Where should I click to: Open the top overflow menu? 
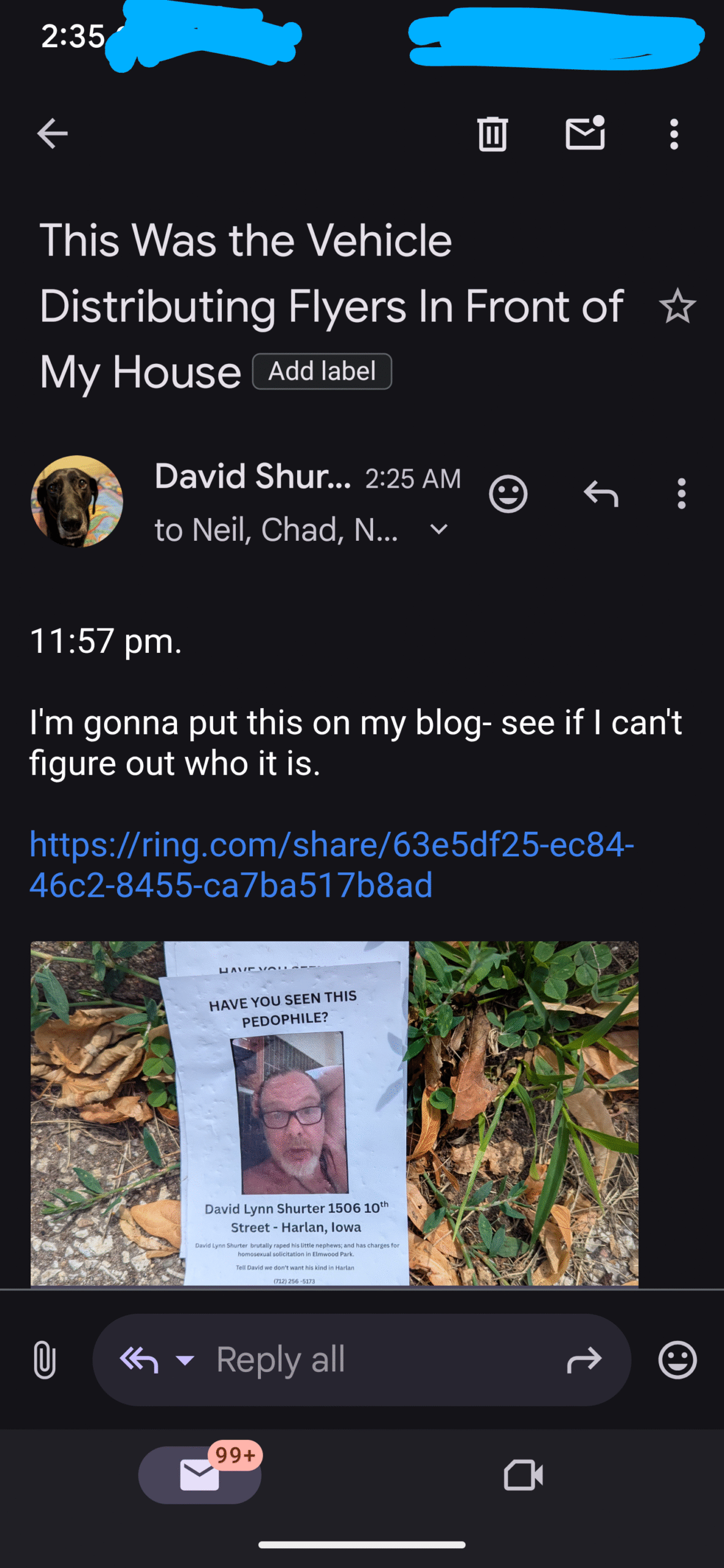[x=674, y=134]
